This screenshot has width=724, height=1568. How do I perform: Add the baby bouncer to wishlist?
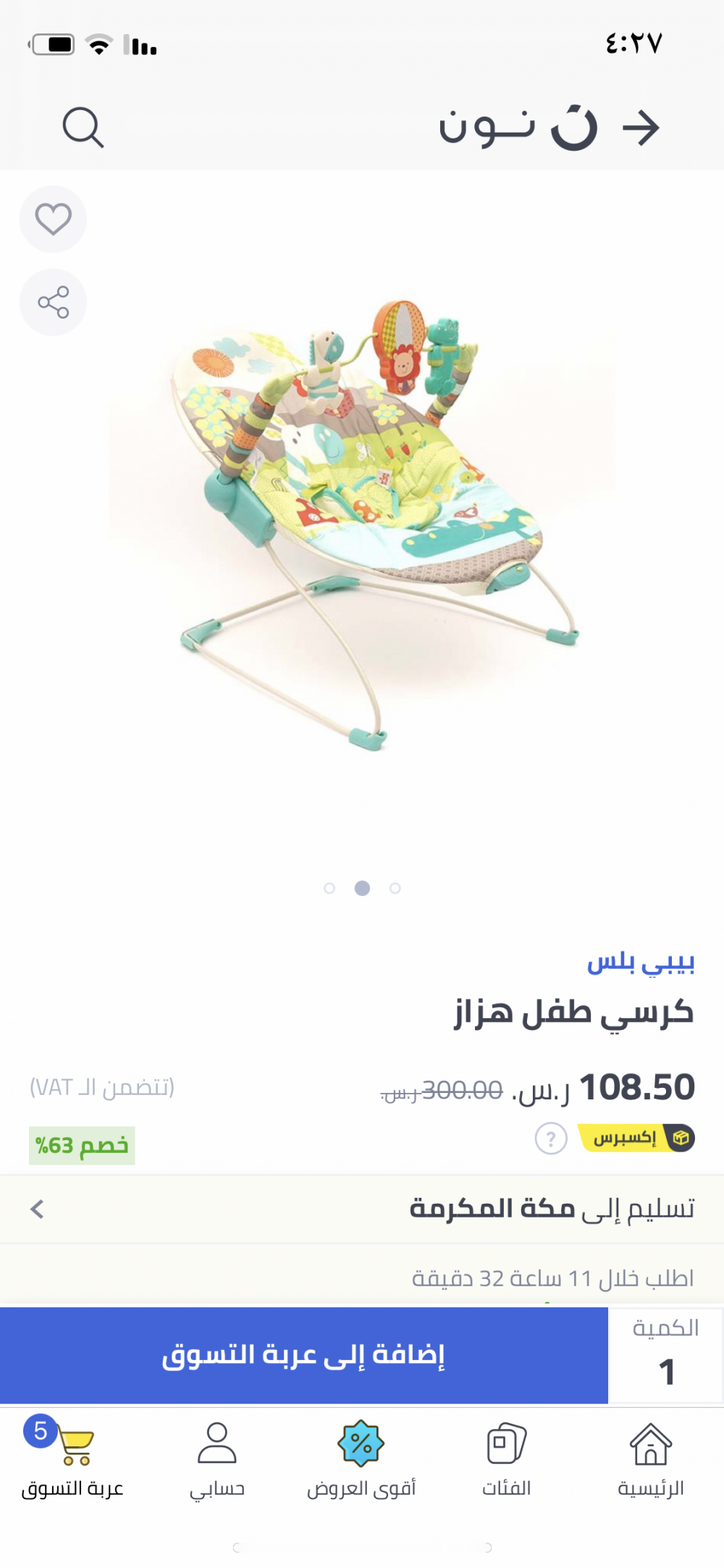coord(53,219)
